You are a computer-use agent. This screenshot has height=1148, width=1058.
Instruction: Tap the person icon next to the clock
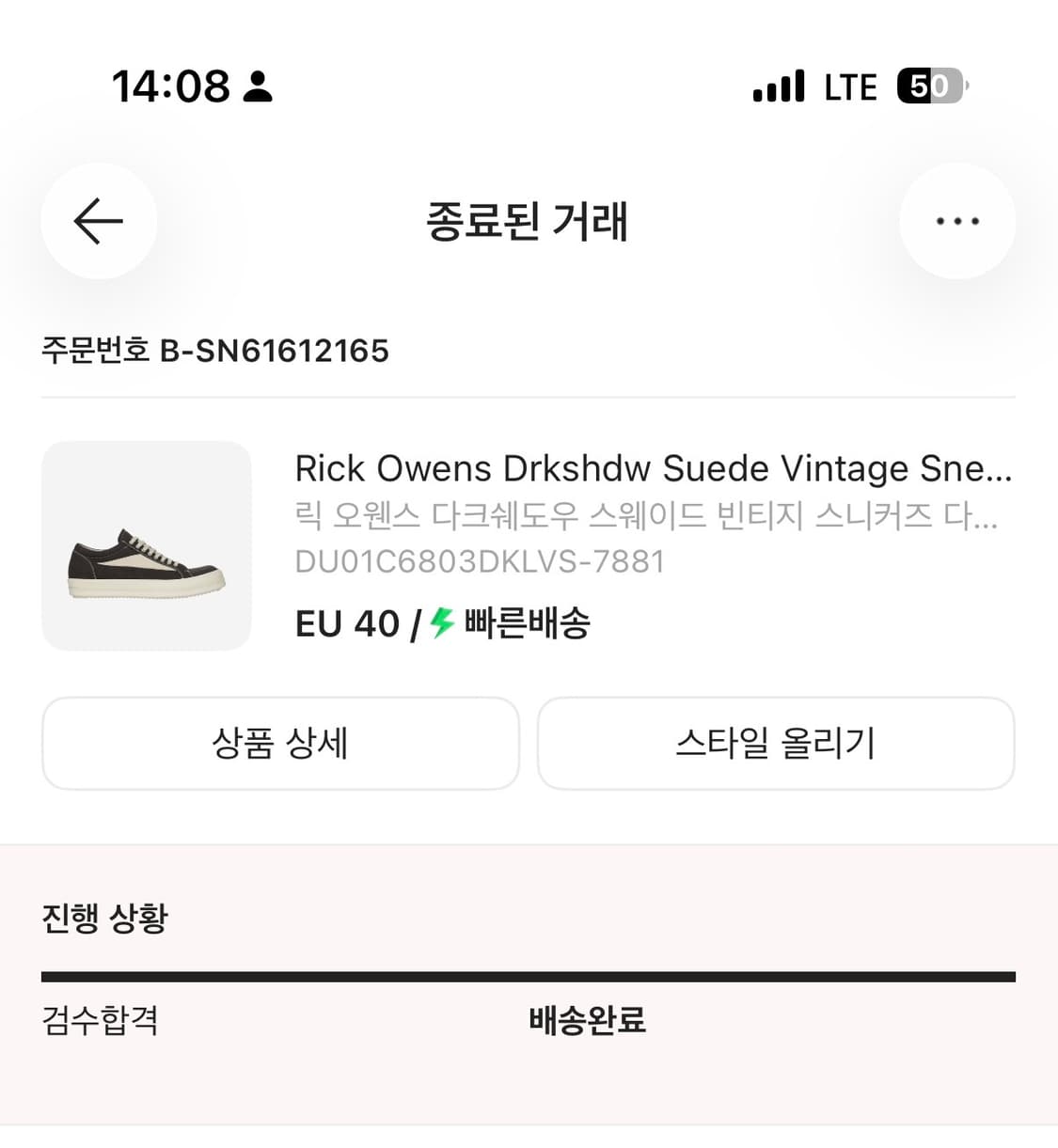click(x=256, y=86)
